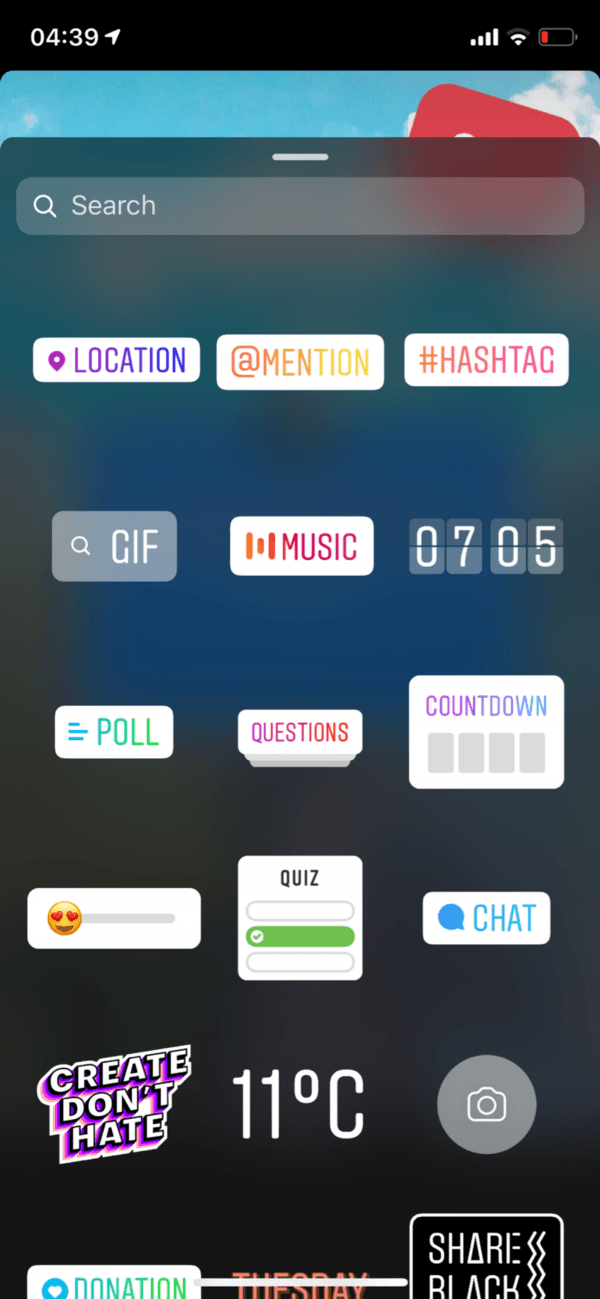Screen dimensions: 600x1299
Task: Open the camera selfie sticker
Action: coord(486,1104)
